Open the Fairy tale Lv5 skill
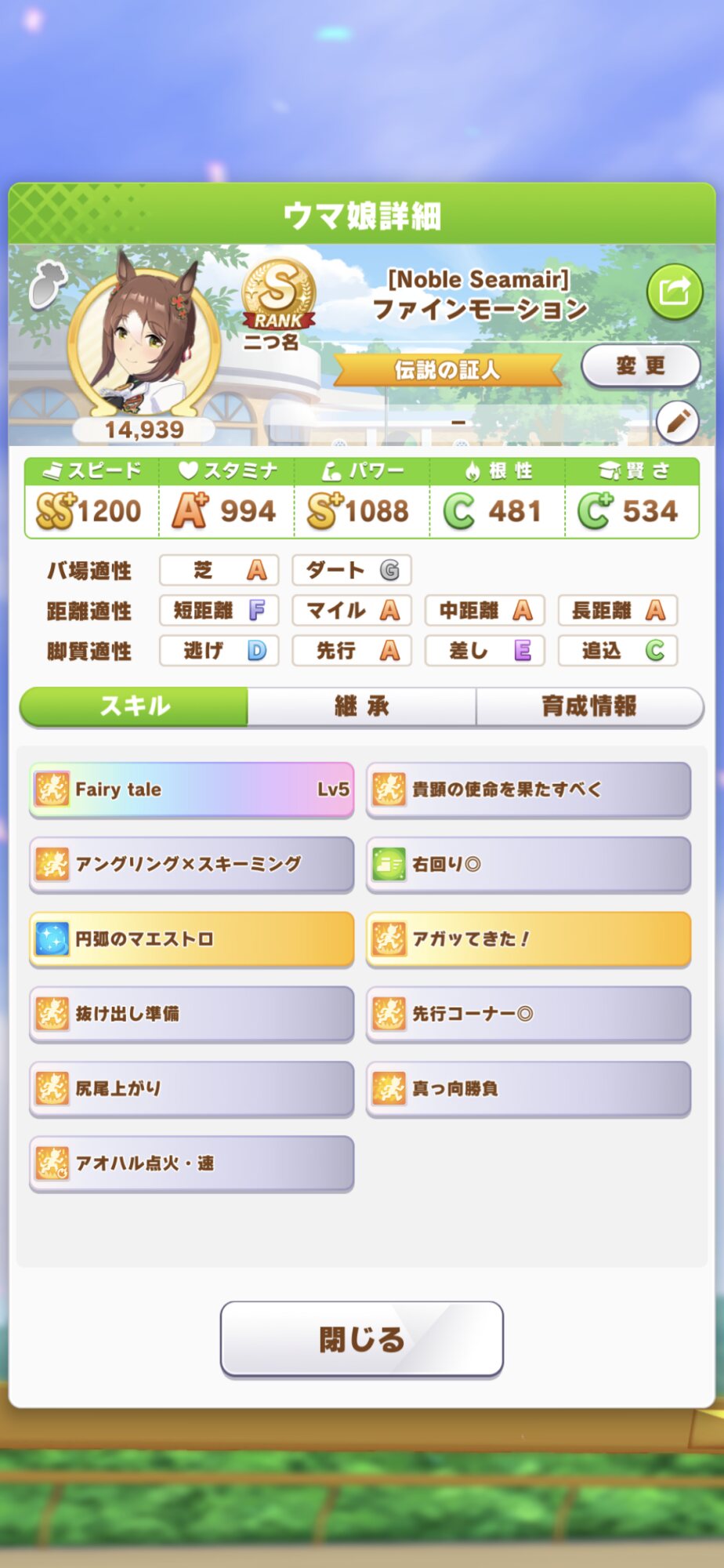724x1568 pixels. 191,789
